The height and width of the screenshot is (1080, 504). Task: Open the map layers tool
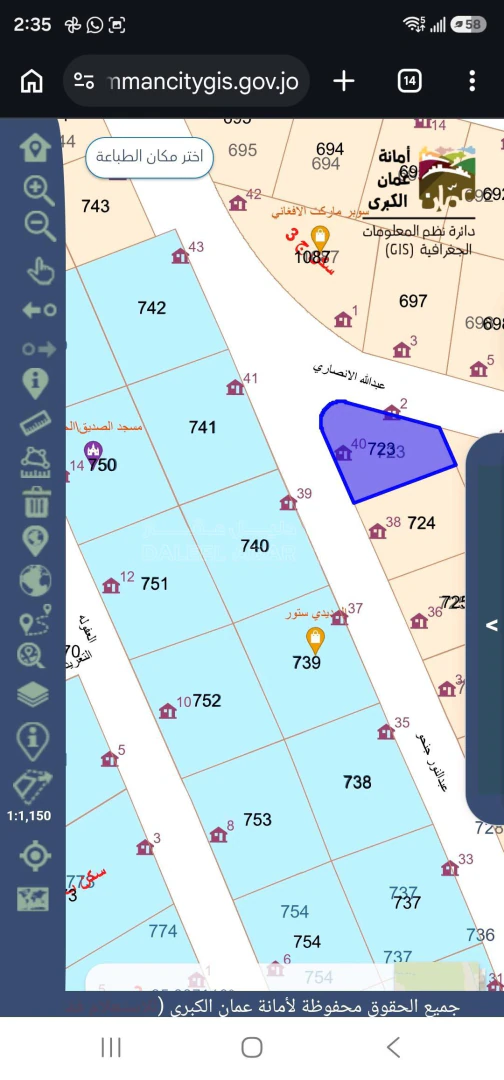point(33,694)
